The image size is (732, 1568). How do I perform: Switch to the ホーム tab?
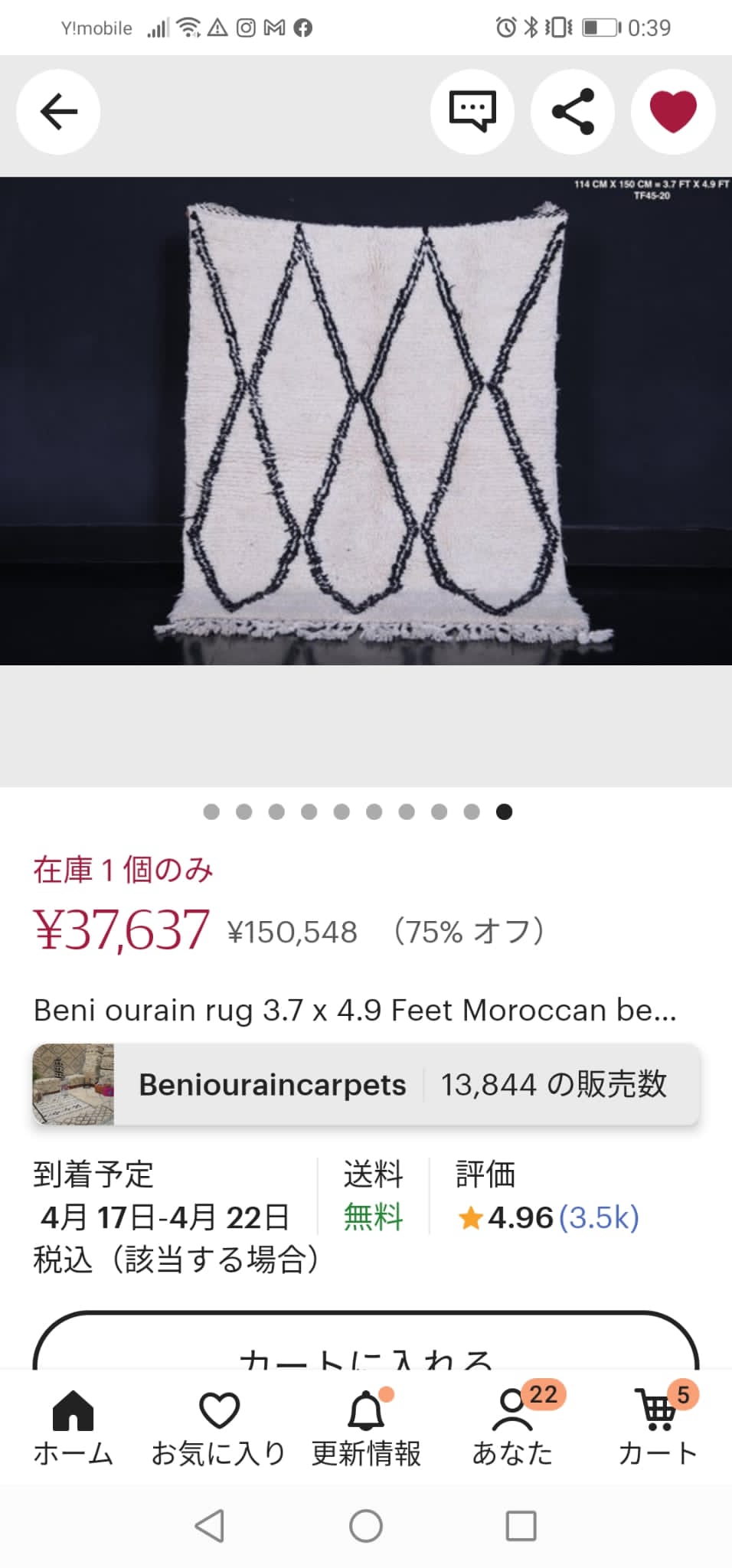coord(74,1427)
